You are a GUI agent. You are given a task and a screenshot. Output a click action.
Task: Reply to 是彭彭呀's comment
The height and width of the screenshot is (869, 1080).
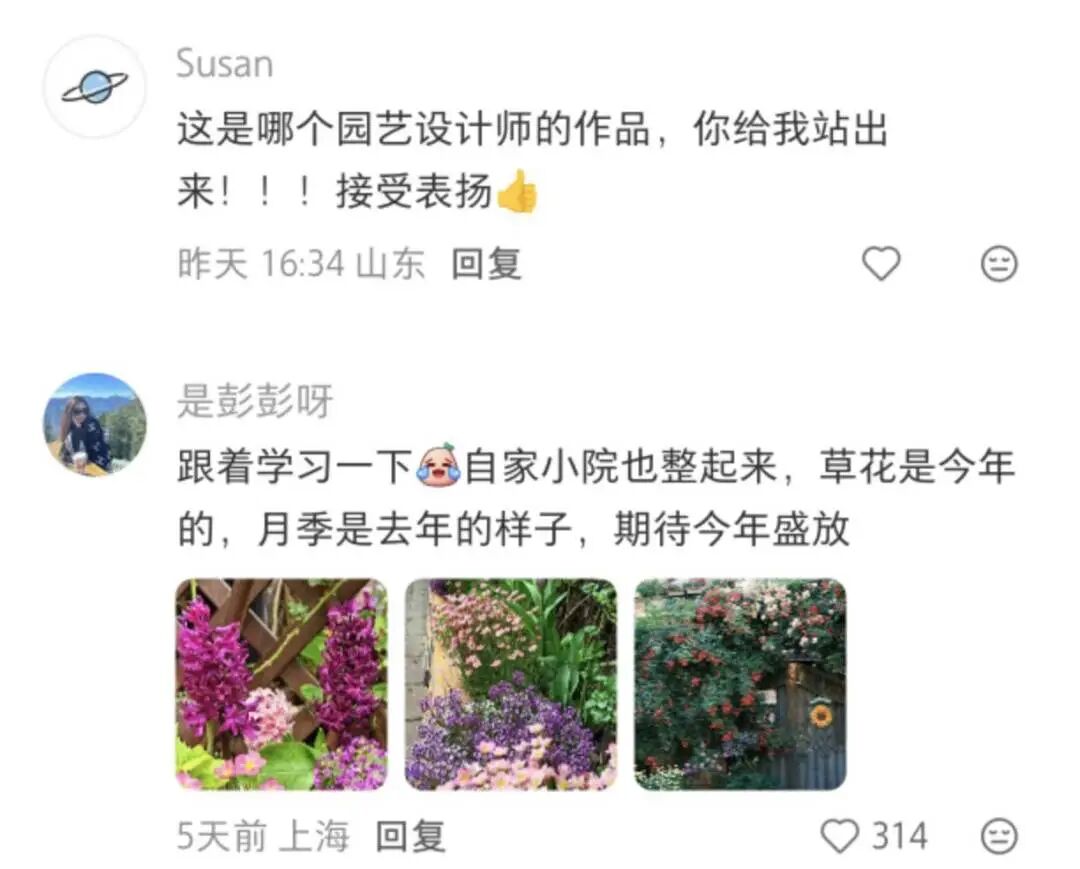coord(410,836)
